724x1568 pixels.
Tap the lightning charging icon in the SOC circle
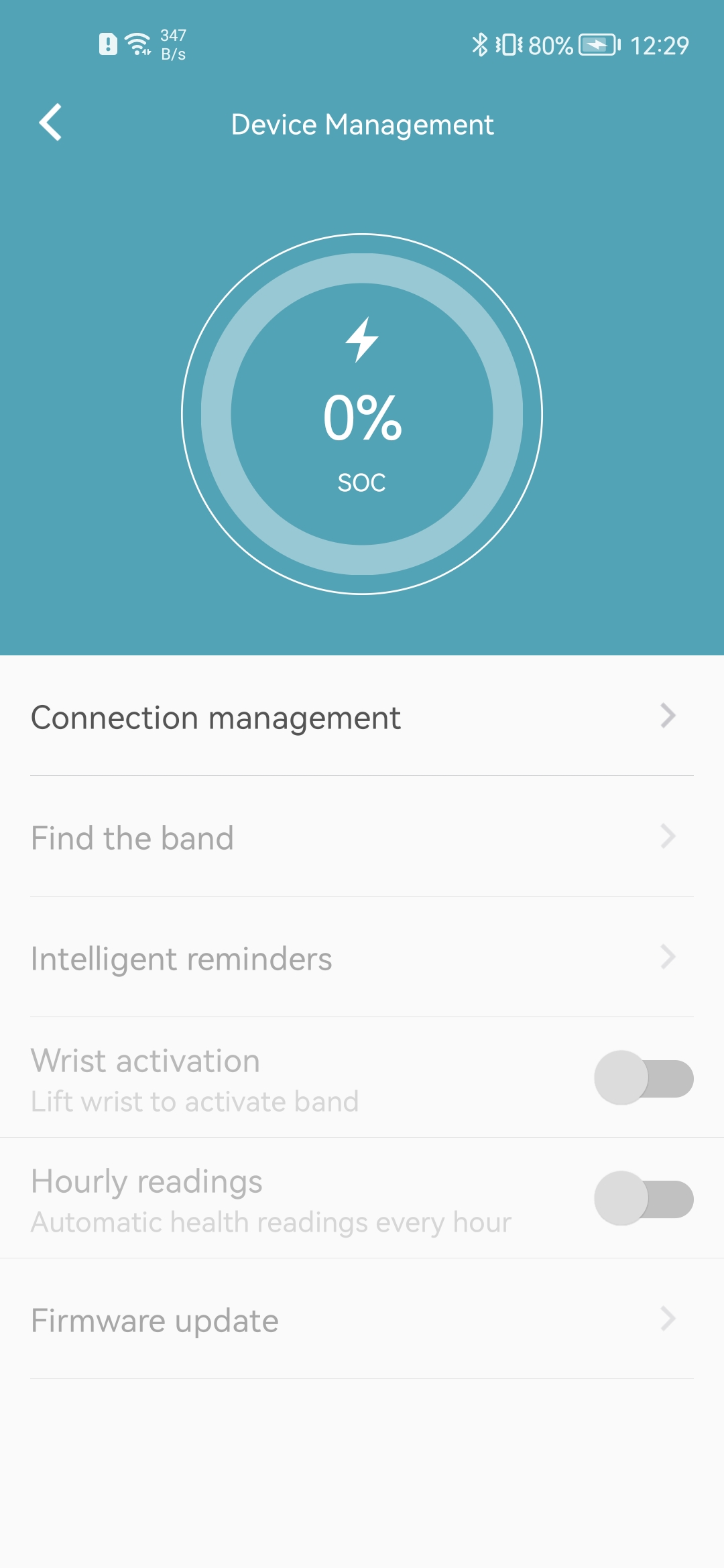point(363,340)
